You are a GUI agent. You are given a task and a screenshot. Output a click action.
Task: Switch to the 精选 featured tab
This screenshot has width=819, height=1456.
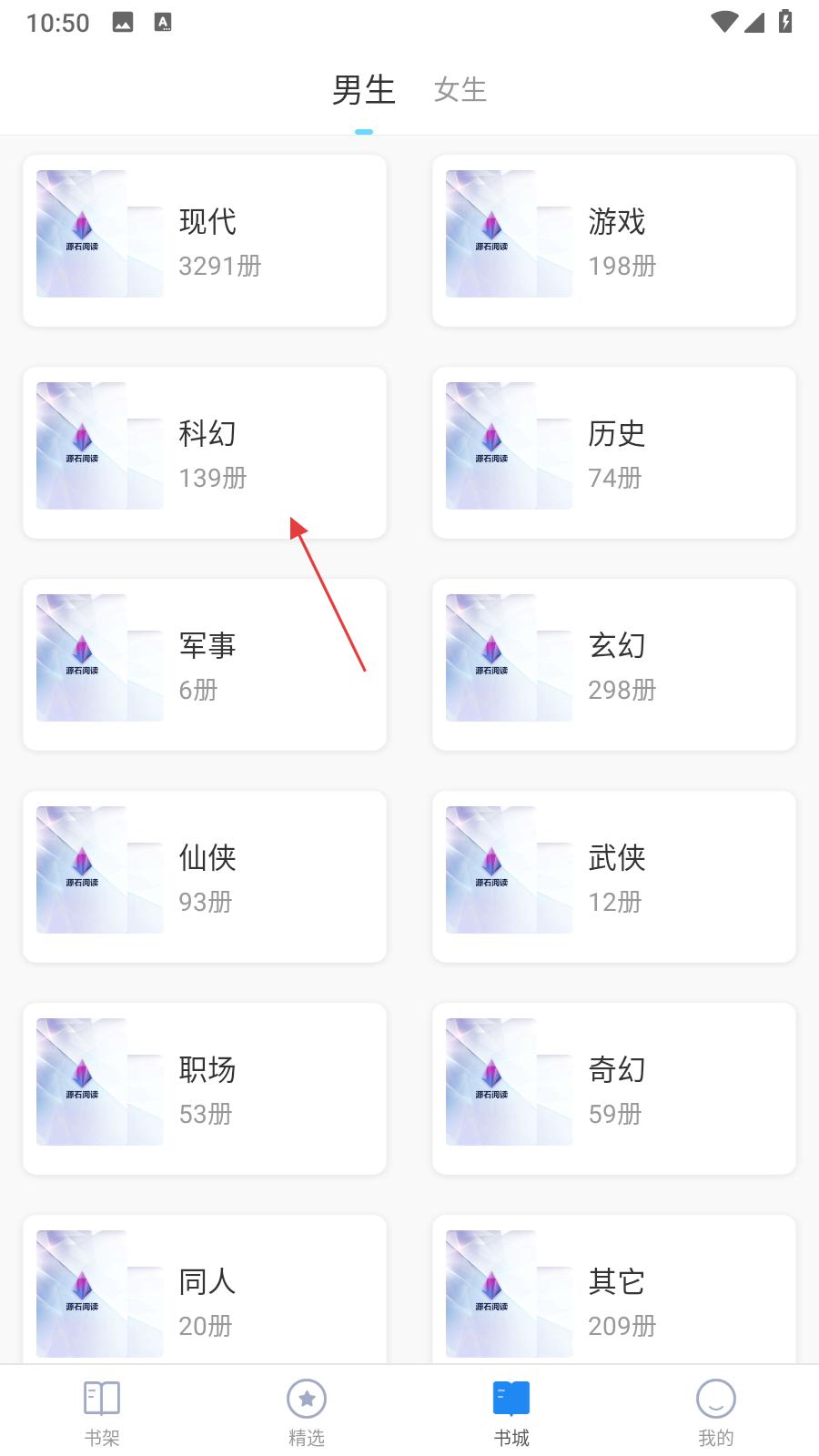[307, 1412]
